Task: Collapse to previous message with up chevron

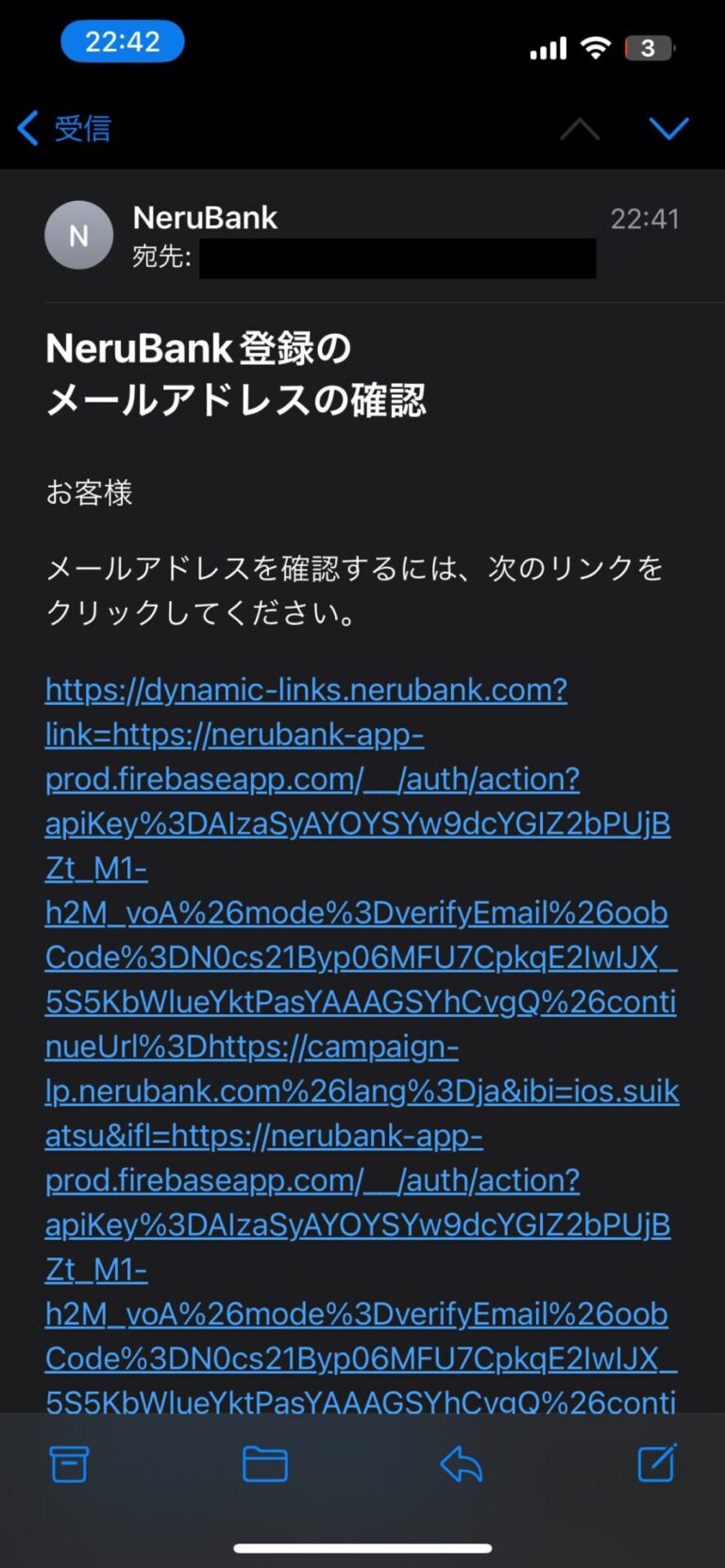Action: (580, 128)
